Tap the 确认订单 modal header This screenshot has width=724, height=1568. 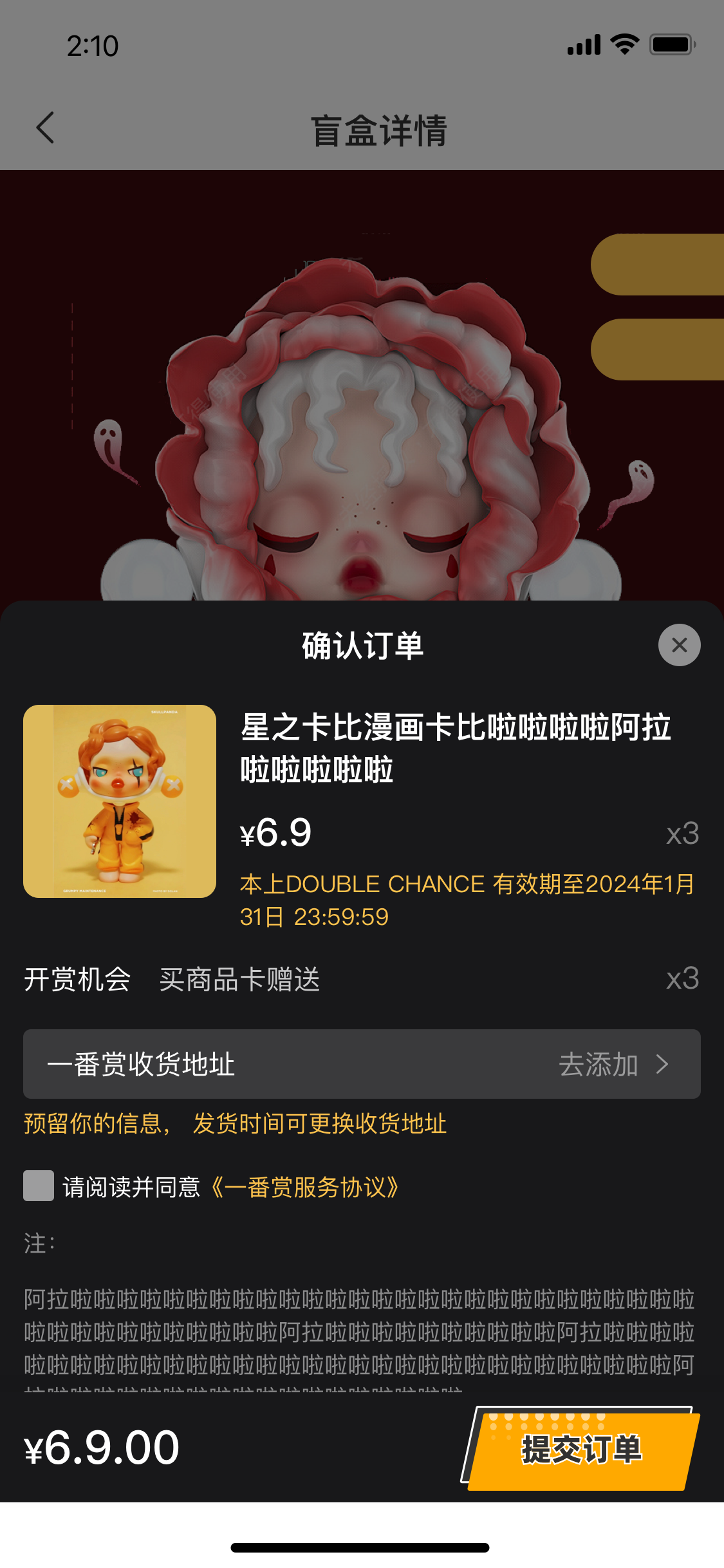click(x=362, y=644)
